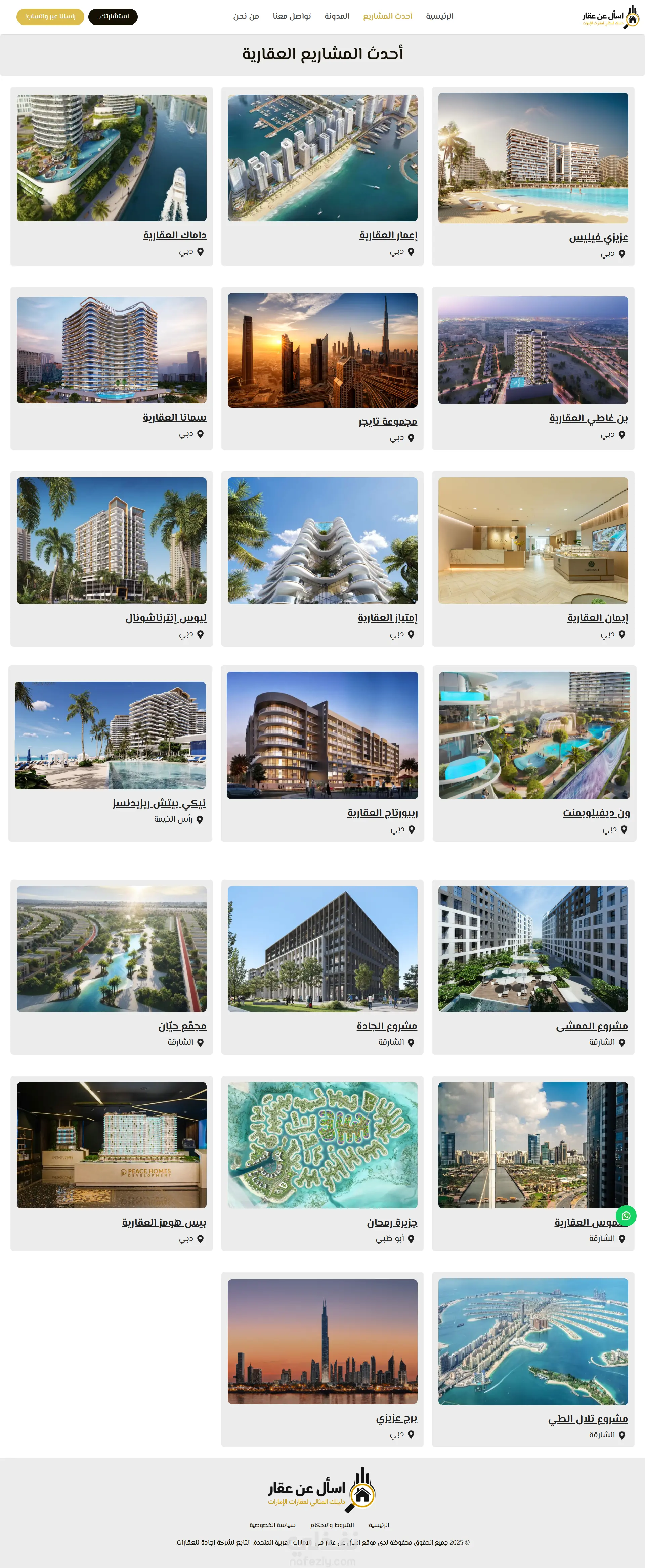Screen dimensions: 645x1568
Task: Tap the راسلنا عبر واتساب button
Action: click(50, 16)
